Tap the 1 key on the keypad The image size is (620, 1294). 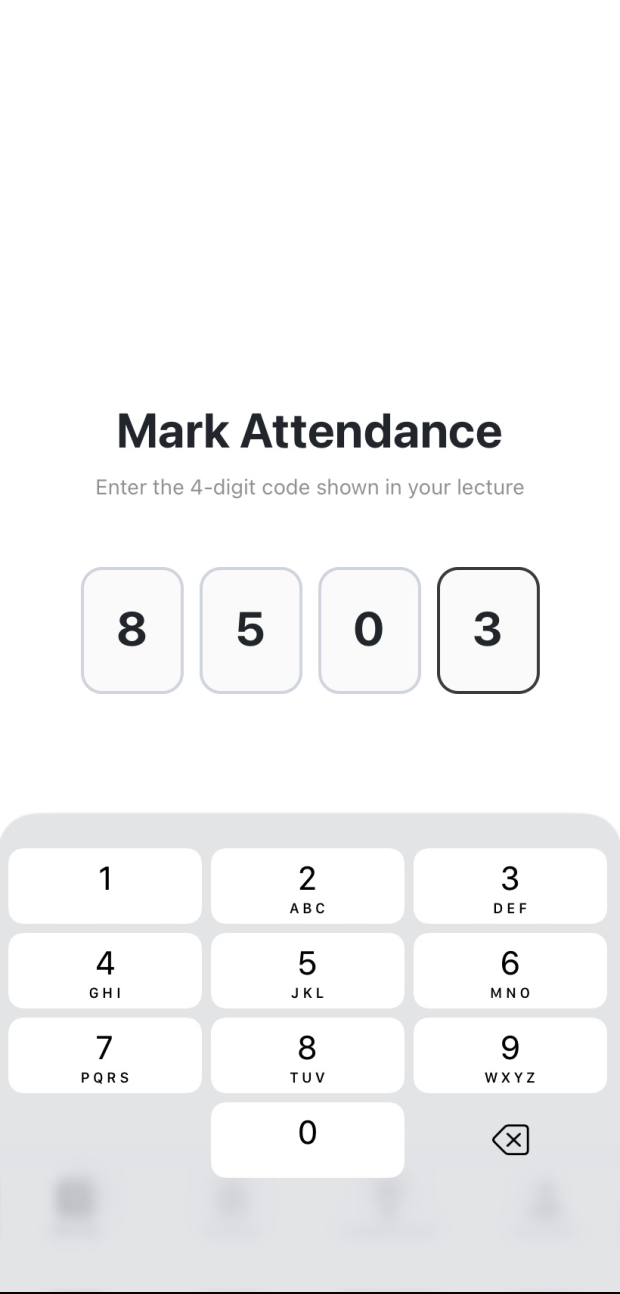[105, 886]
